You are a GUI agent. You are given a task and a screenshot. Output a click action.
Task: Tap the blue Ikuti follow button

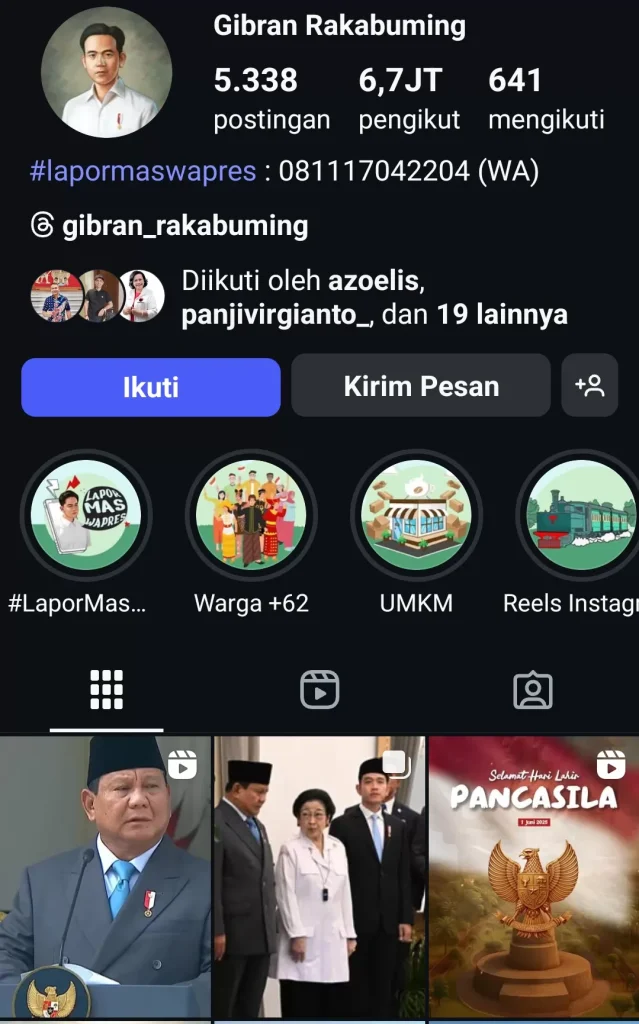[151, 387]
